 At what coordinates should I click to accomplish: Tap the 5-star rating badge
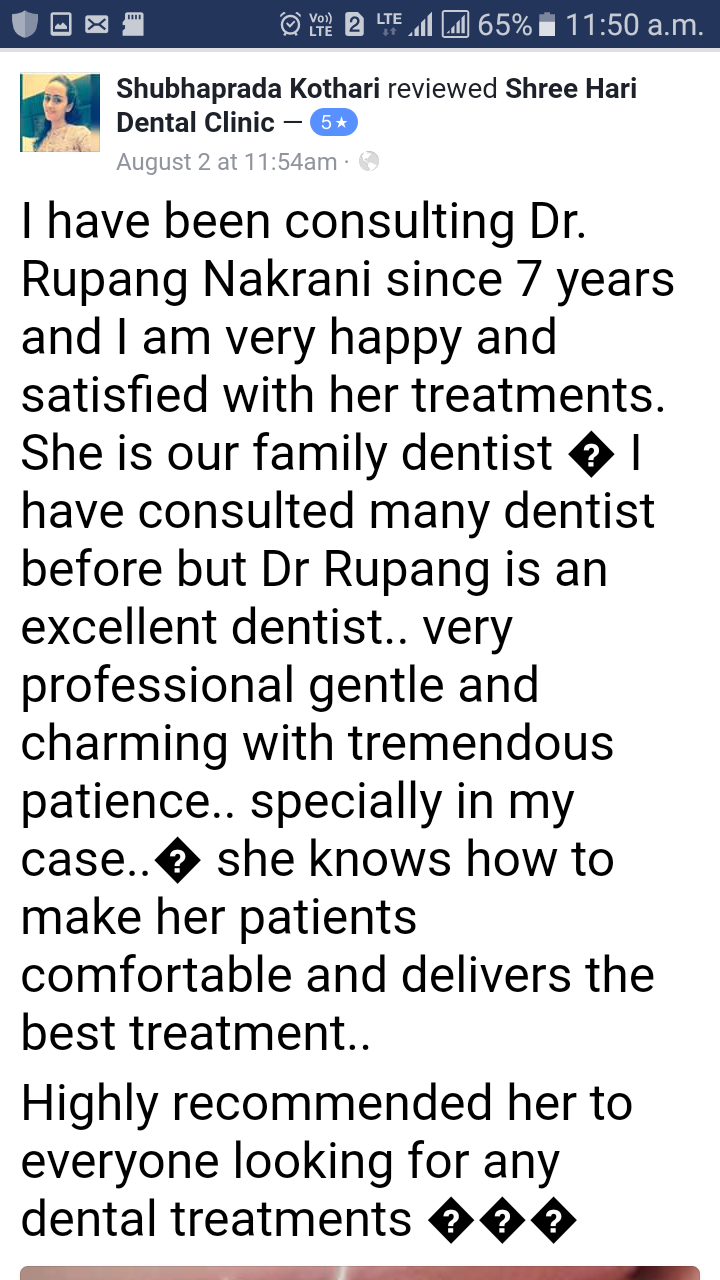coord(333,124)
